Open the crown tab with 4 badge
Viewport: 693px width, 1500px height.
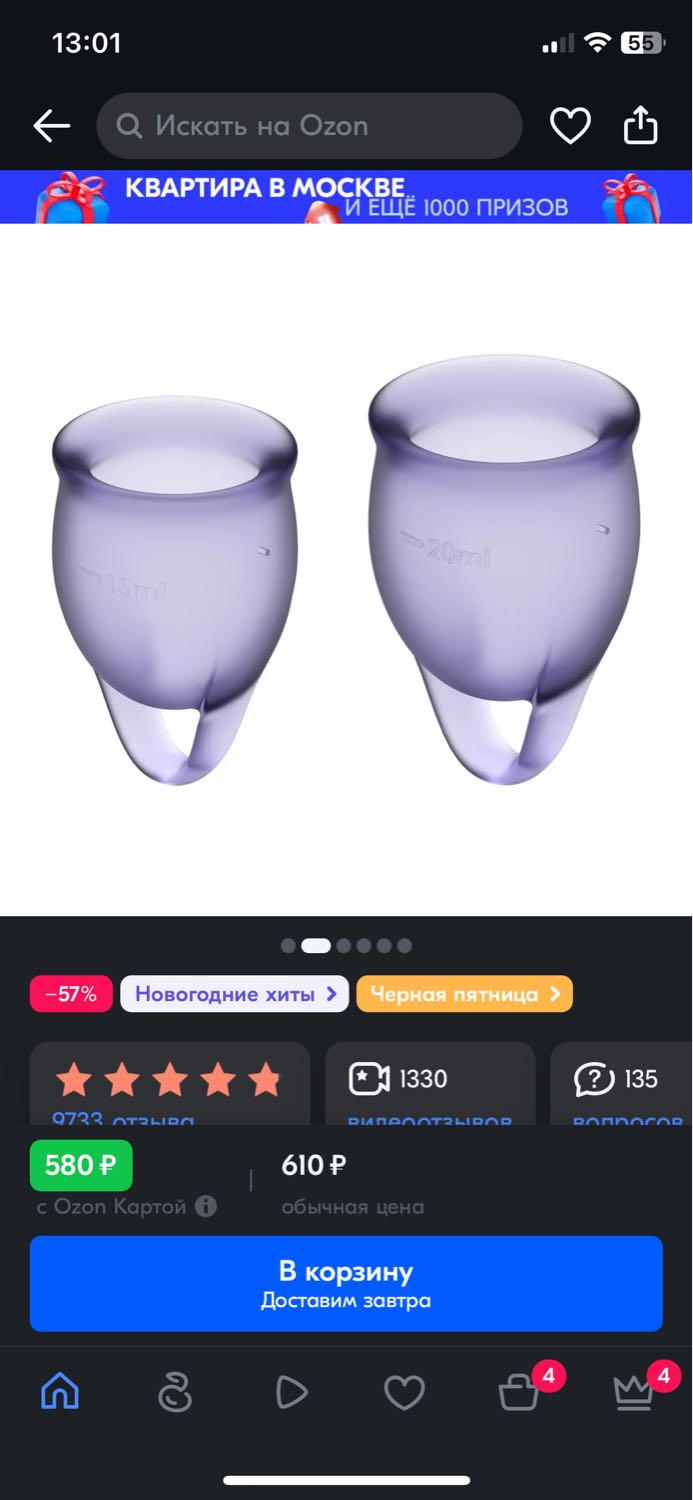[635, 1390]
